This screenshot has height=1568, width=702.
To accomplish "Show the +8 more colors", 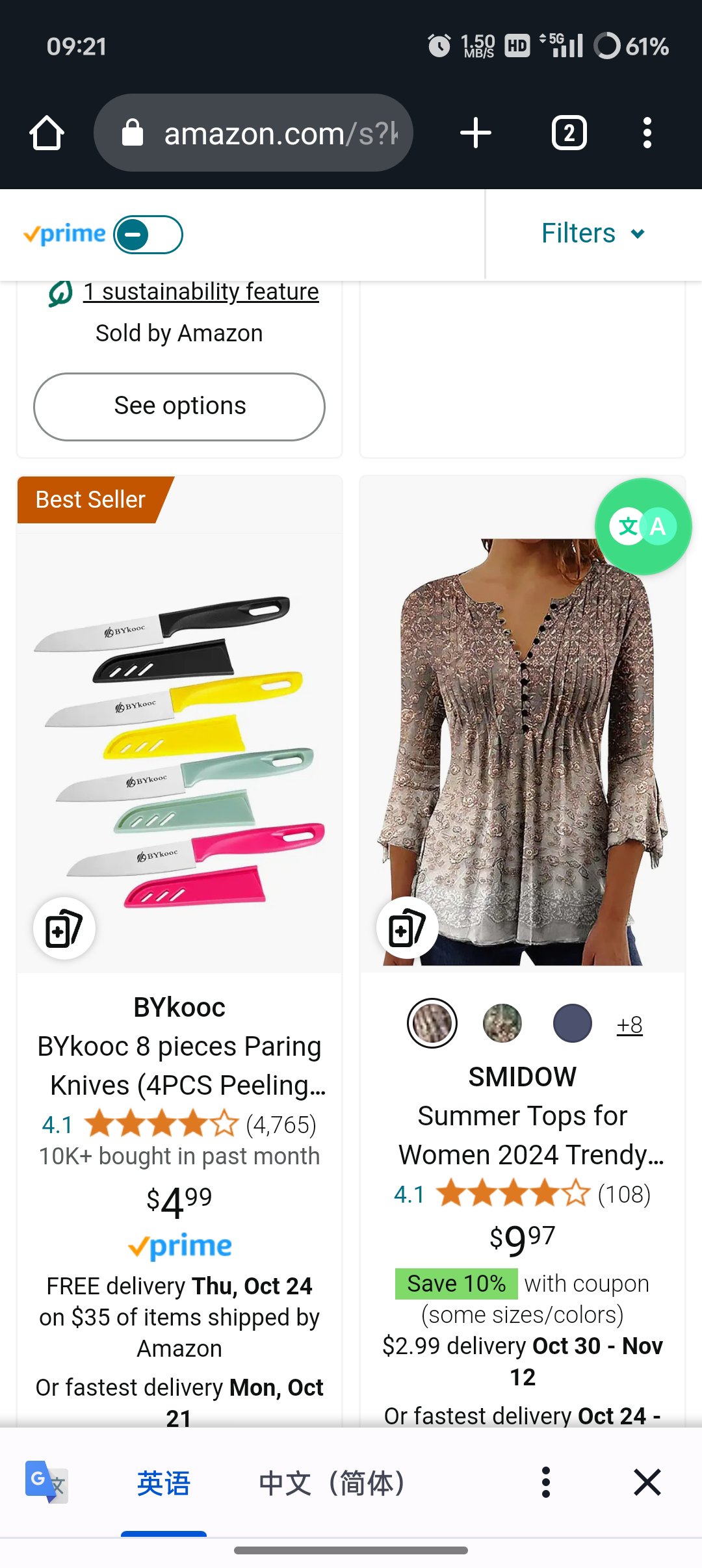I will coord(629,1025).
